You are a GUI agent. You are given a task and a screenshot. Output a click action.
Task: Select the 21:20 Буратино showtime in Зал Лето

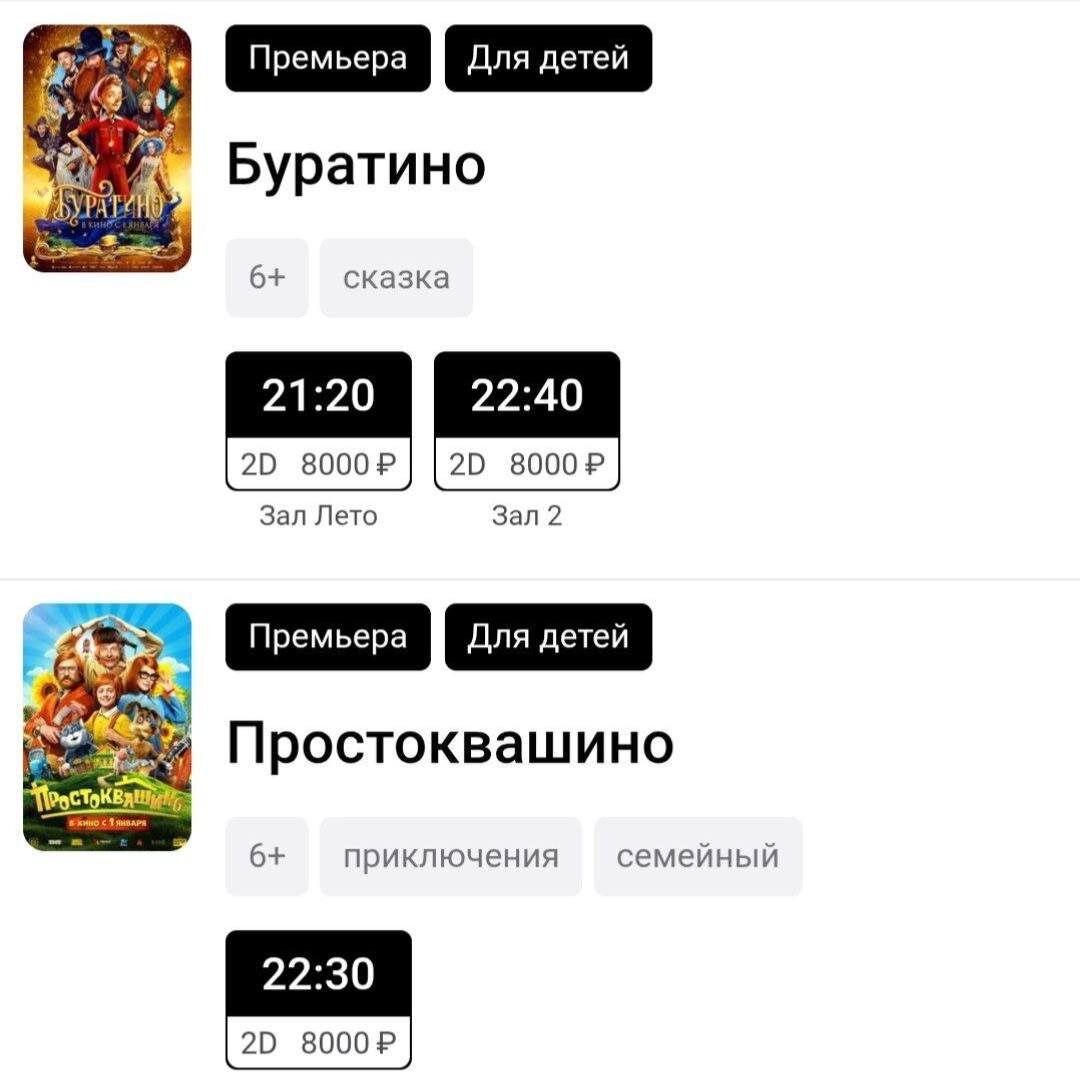[x=318, y=421]
